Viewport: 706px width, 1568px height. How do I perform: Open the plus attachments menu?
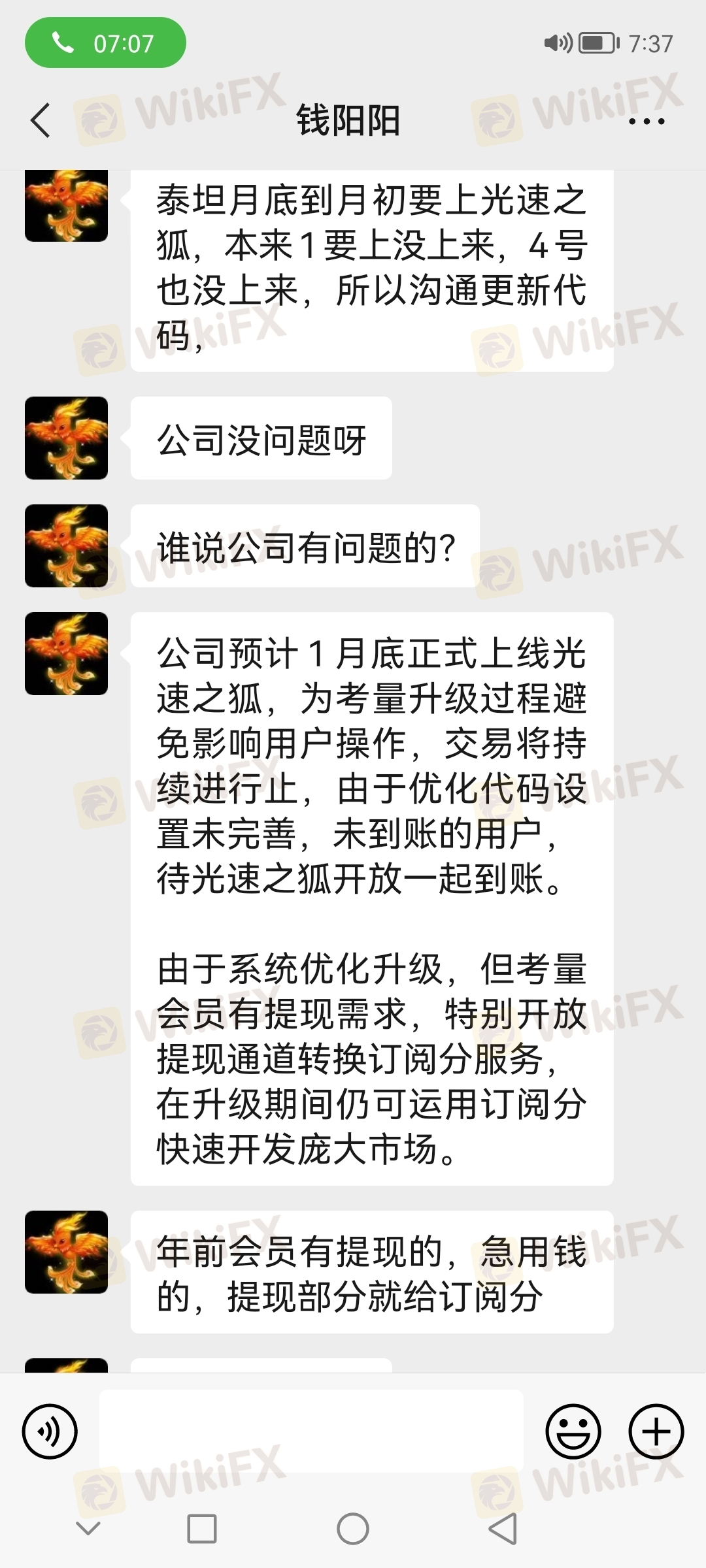coord(656,1431)
